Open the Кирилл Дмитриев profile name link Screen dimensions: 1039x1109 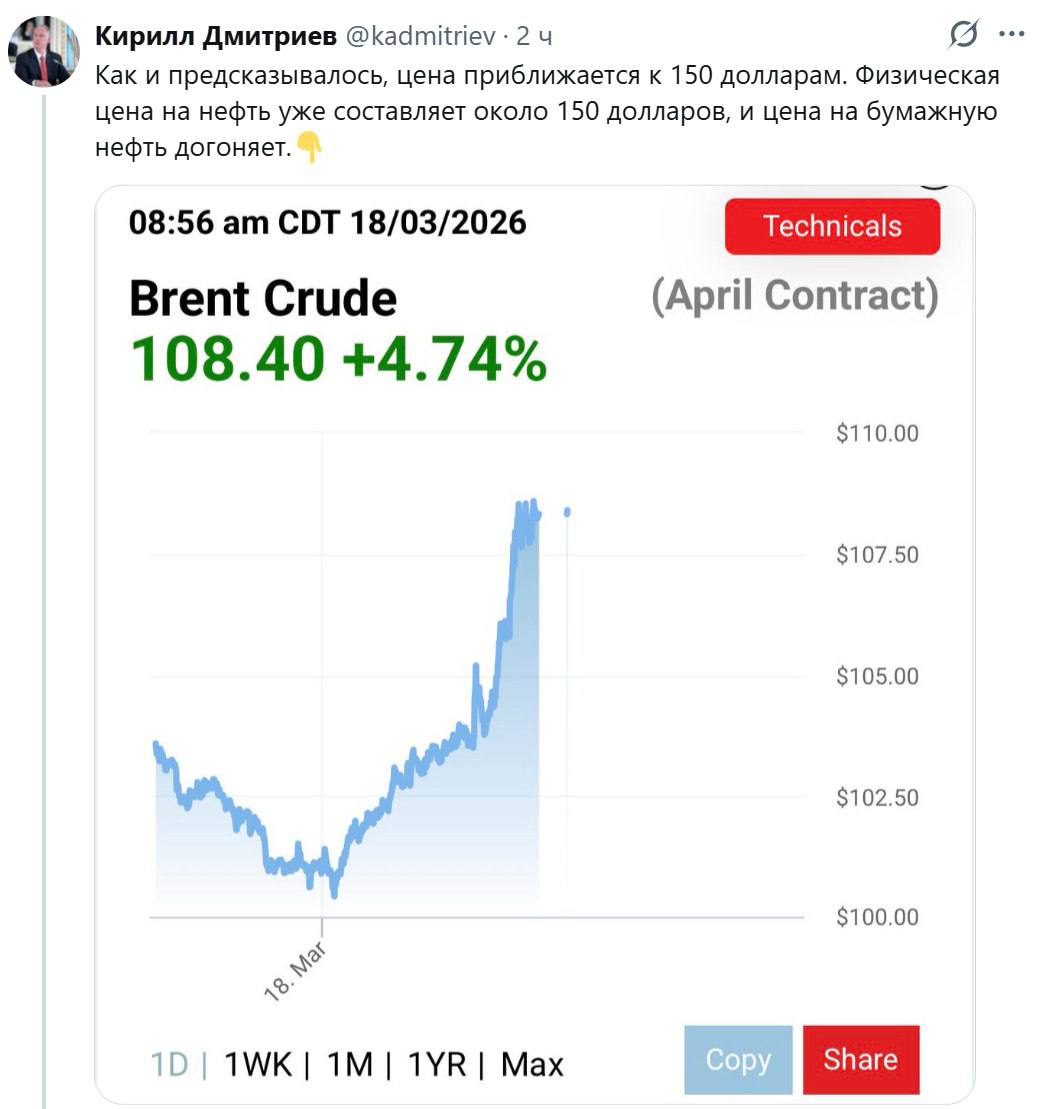pos(215,37)
